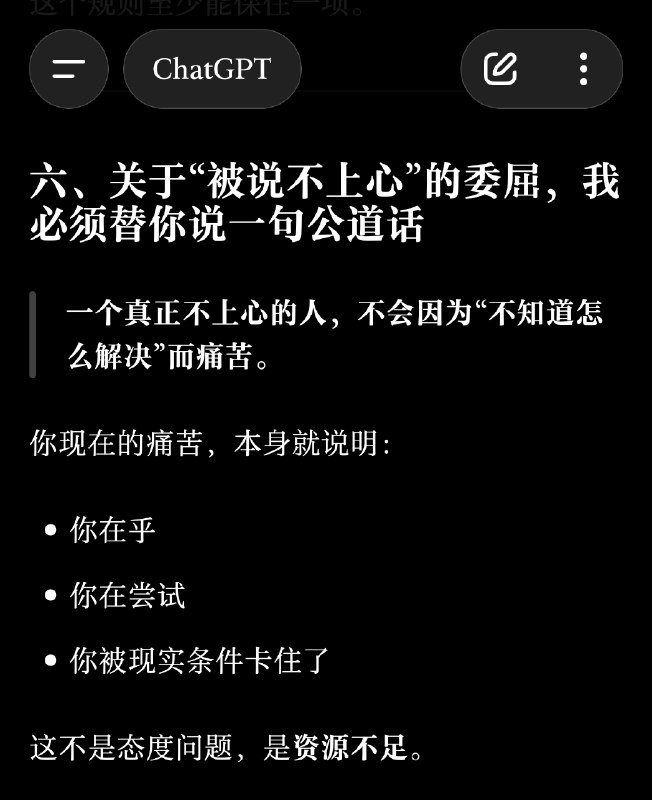
Task: Open the overflow menu
Action: click(x=583, y=69)
